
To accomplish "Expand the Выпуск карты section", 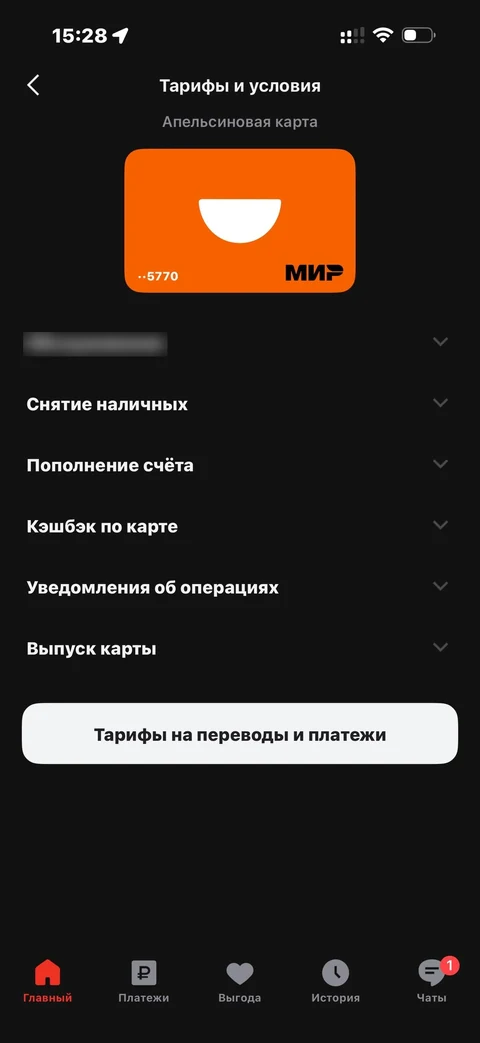I will point(239,649).
